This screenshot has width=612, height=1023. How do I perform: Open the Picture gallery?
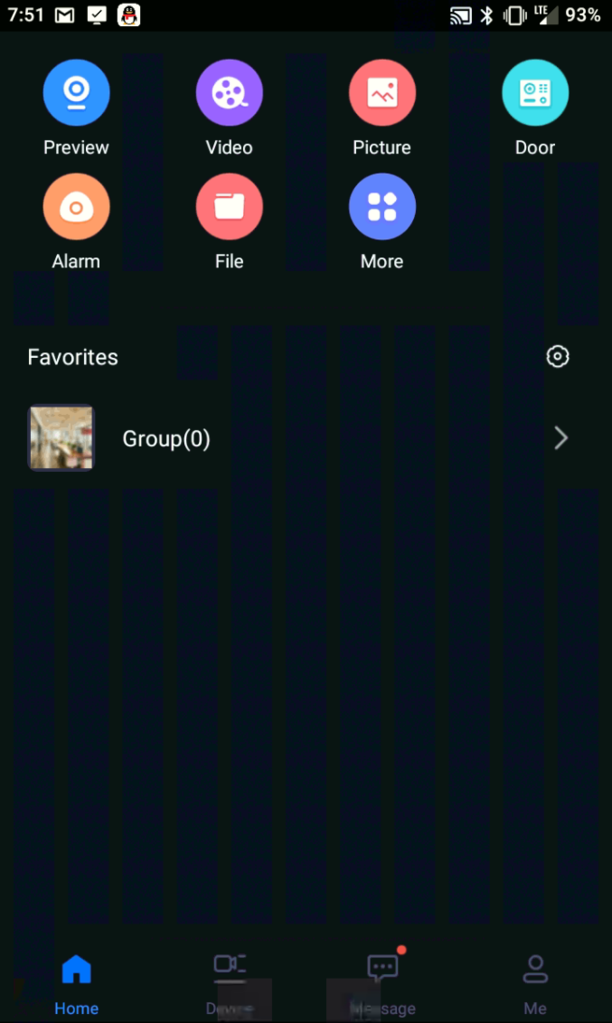point(382,94)
